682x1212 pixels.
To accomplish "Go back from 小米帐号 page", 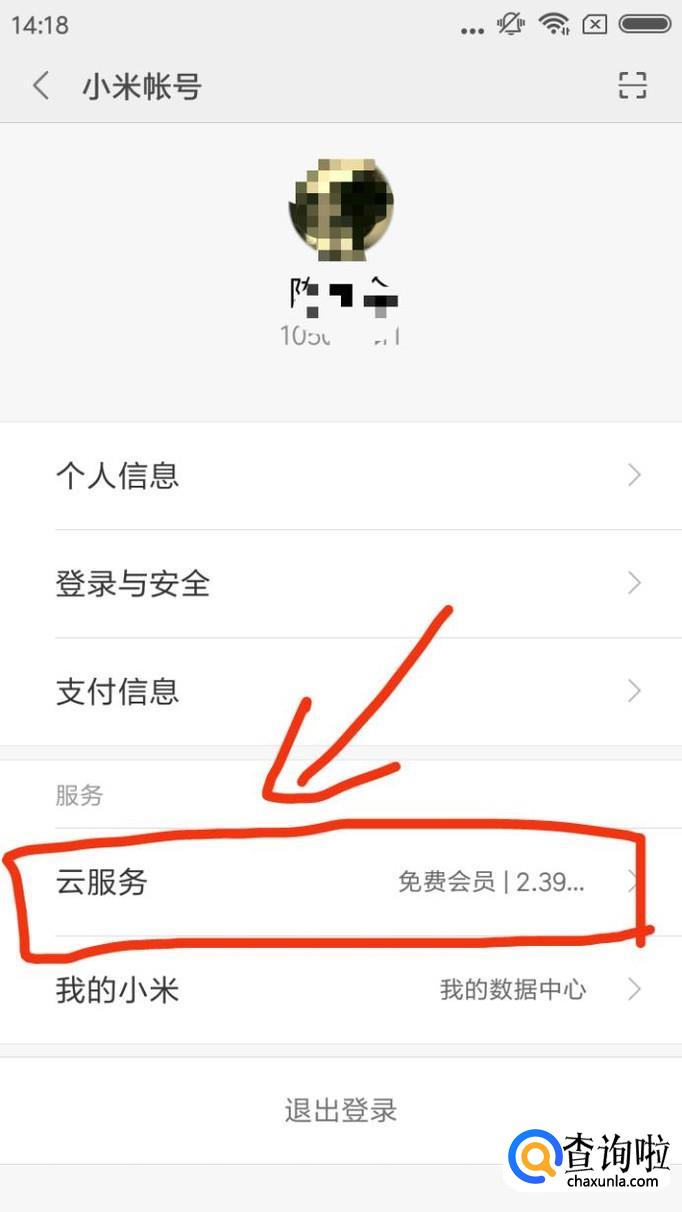I will tap(41, 86).
